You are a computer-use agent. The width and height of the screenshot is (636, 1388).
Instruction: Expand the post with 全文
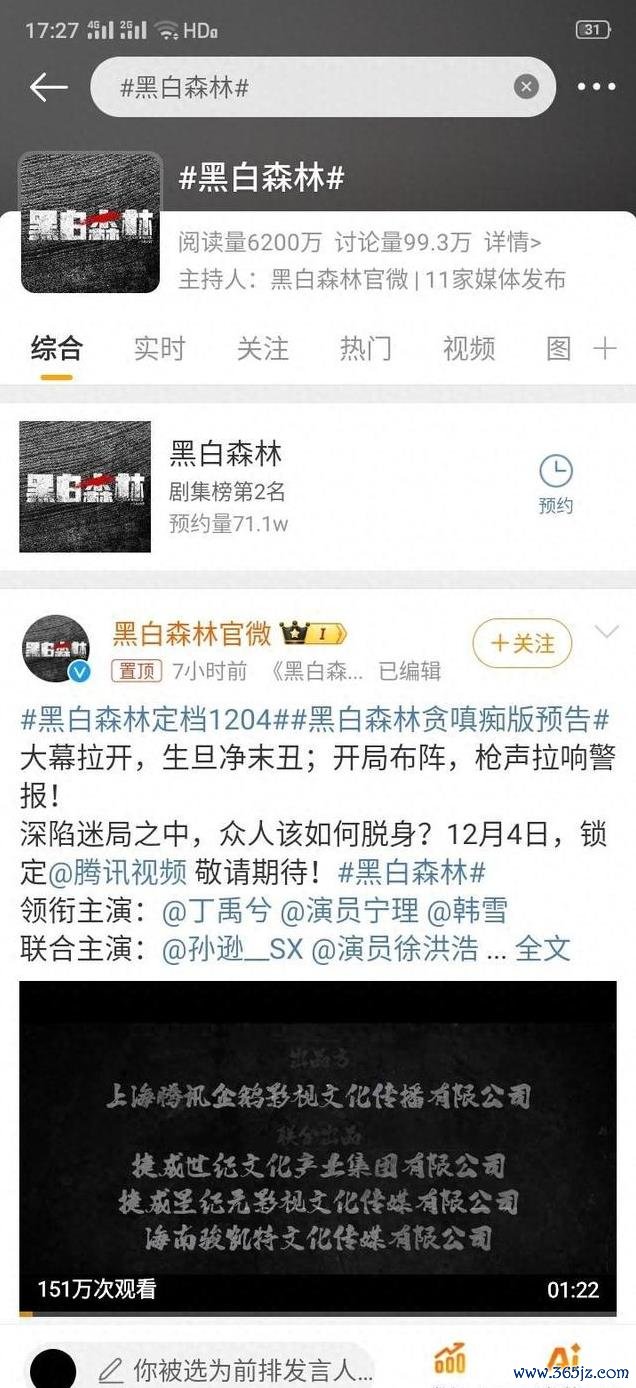(x=543, y=949)
